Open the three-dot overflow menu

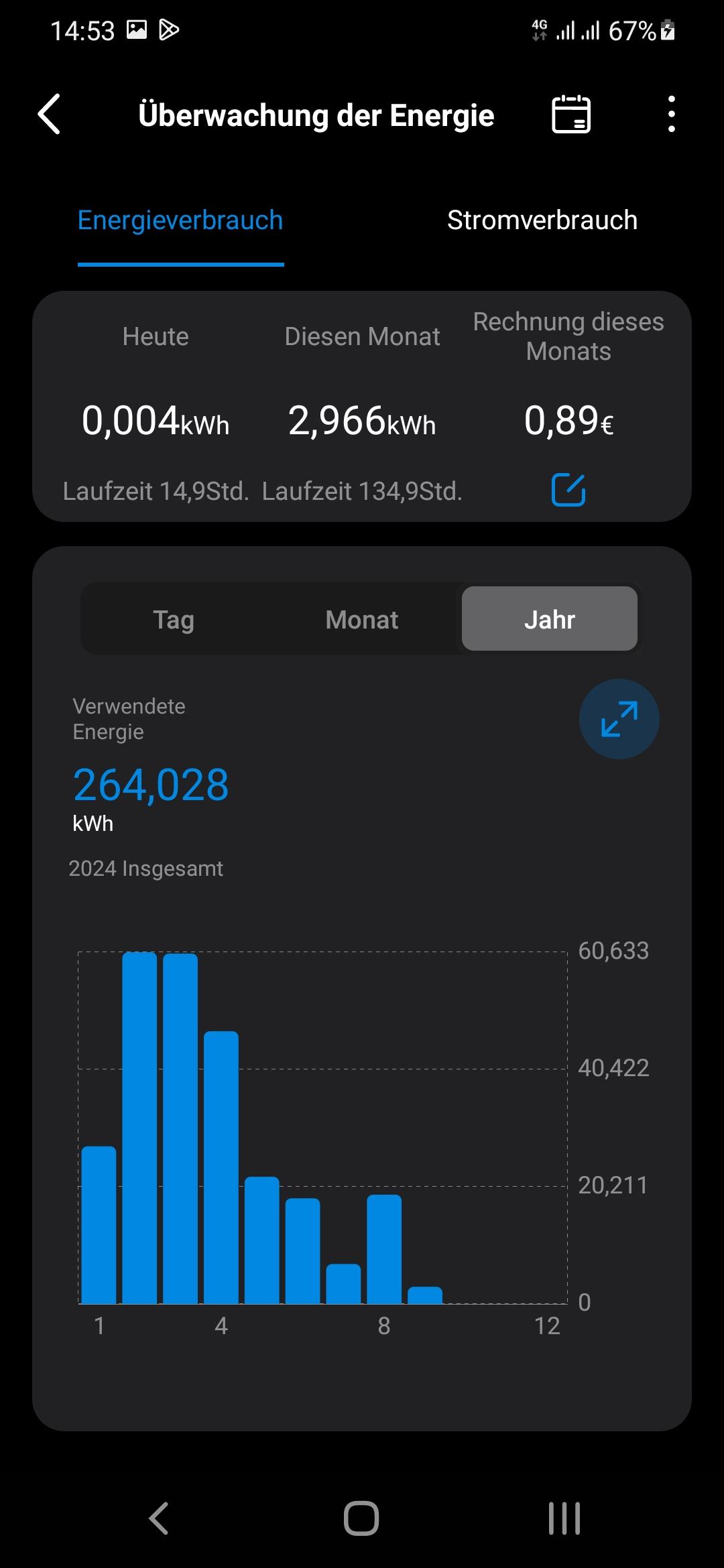[x=671, y=115]
